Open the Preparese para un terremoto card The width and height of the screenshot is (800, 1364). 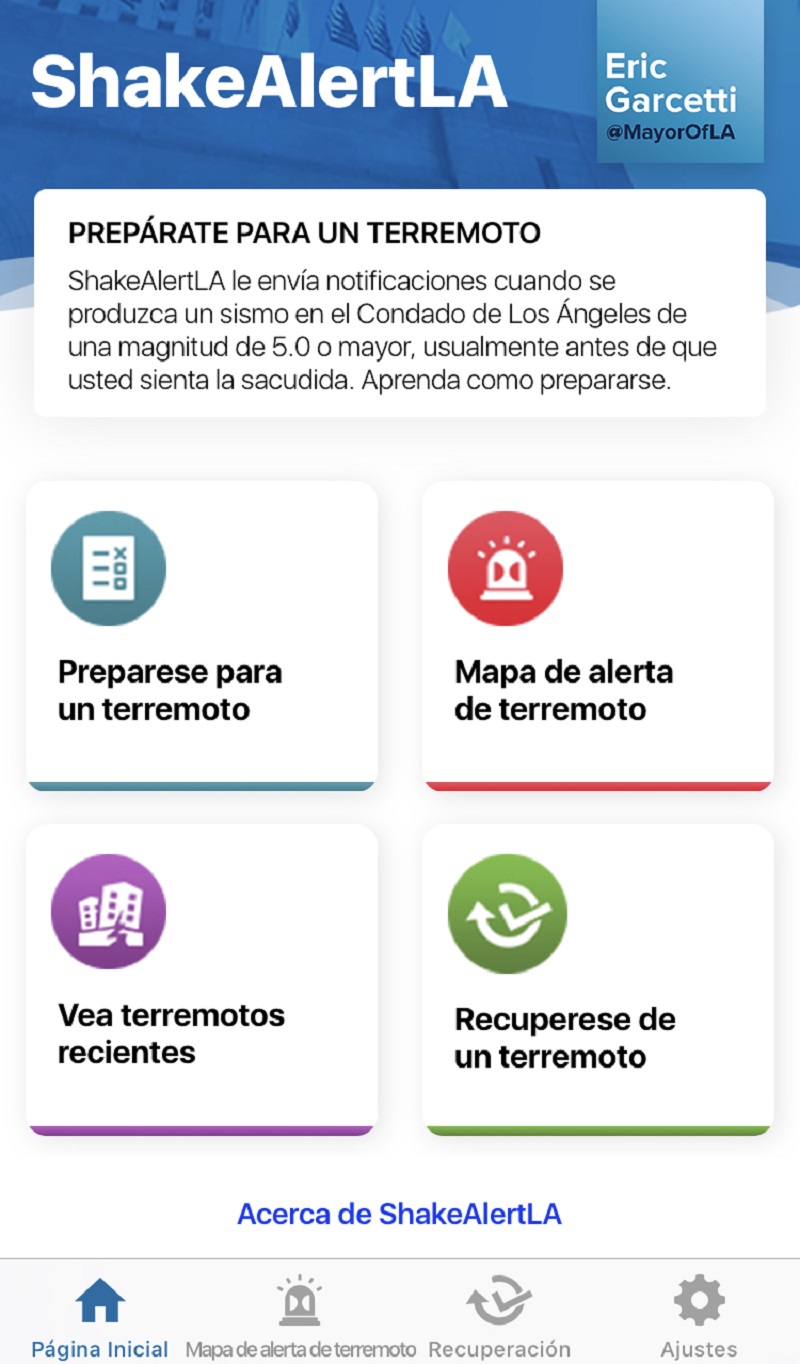click(x=201, y=635)
